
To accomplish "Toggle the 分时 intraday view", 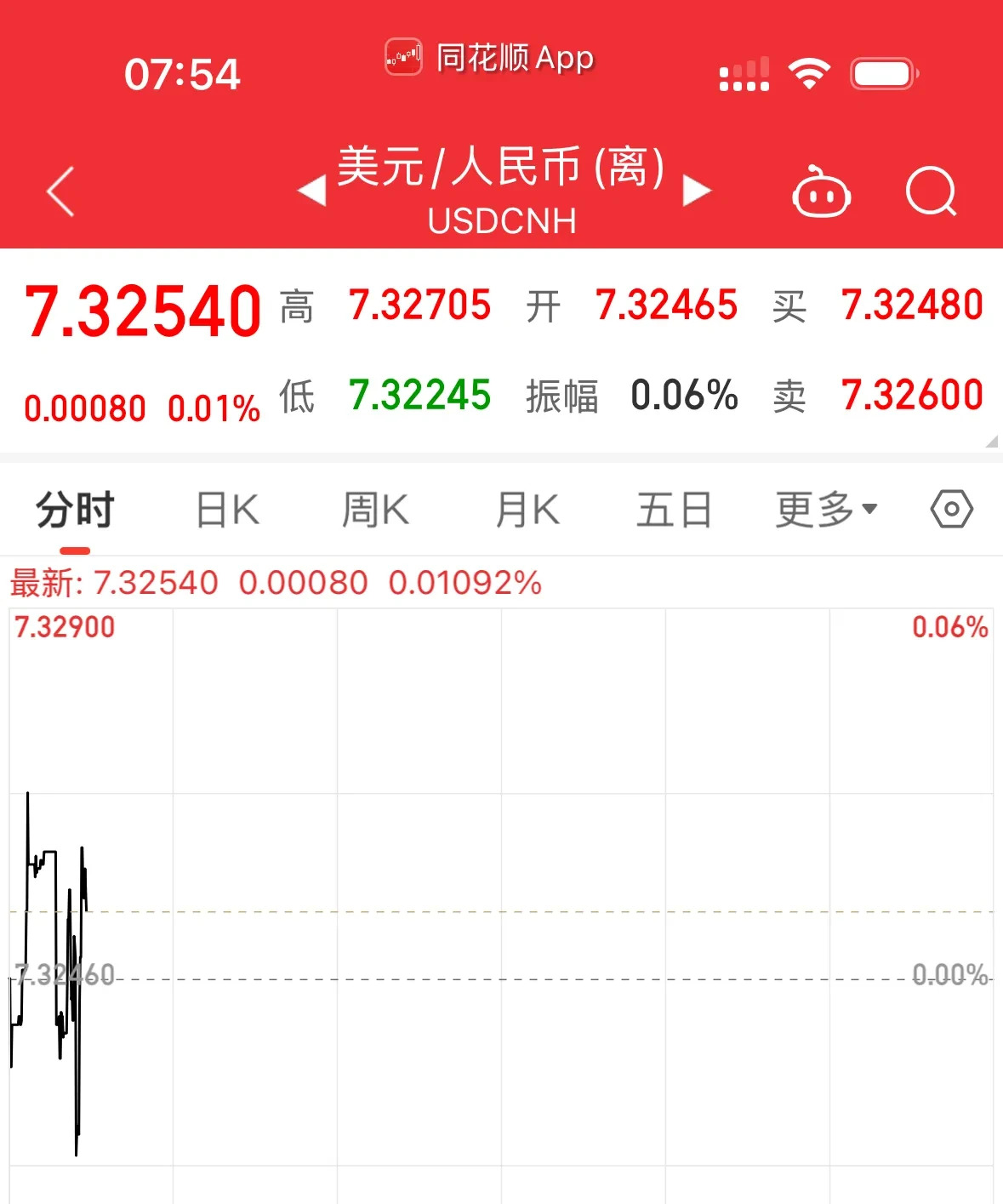I will point(72,509).
